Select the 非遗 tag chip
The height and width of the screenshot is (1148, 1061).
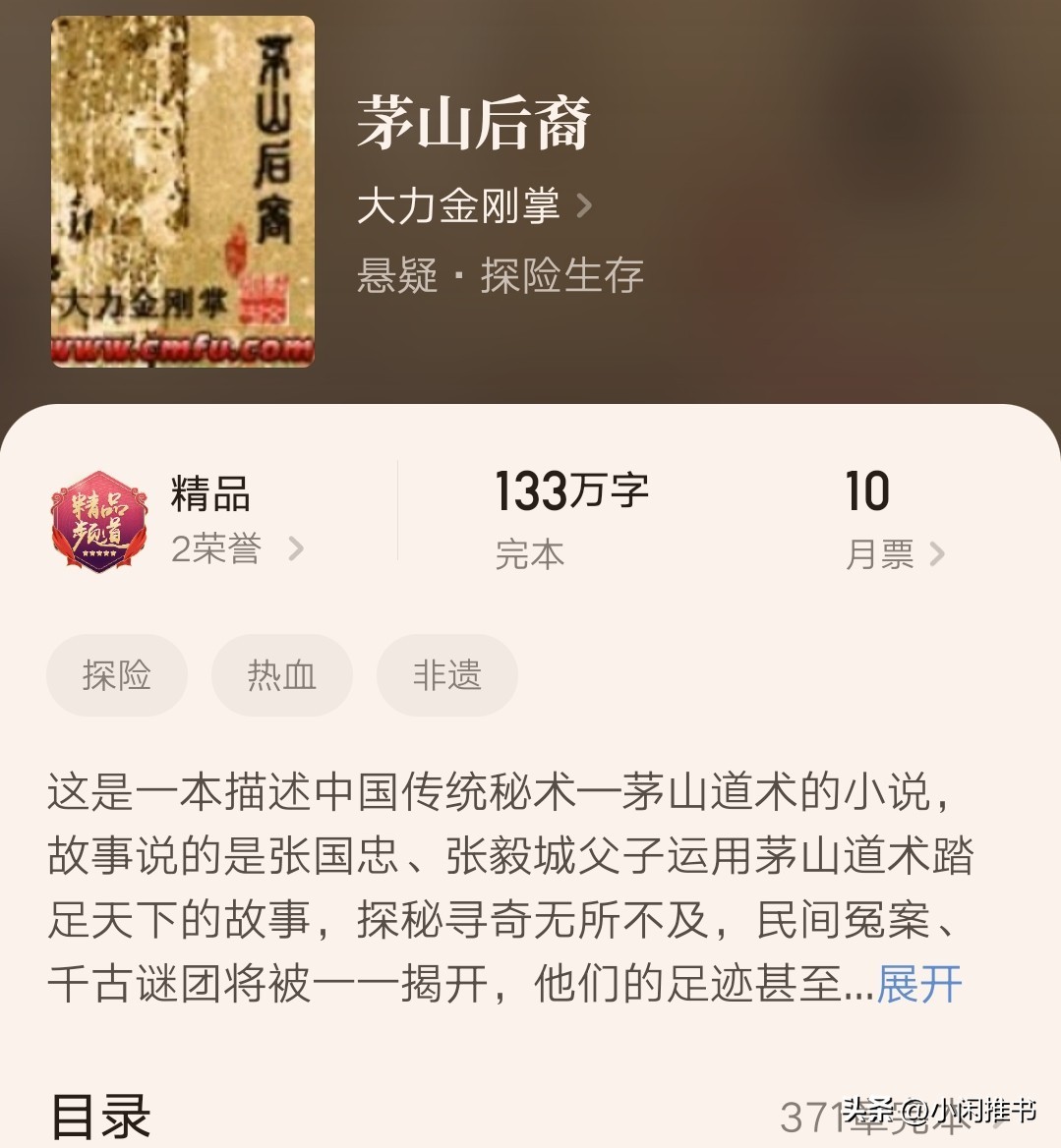coord(447,675)
